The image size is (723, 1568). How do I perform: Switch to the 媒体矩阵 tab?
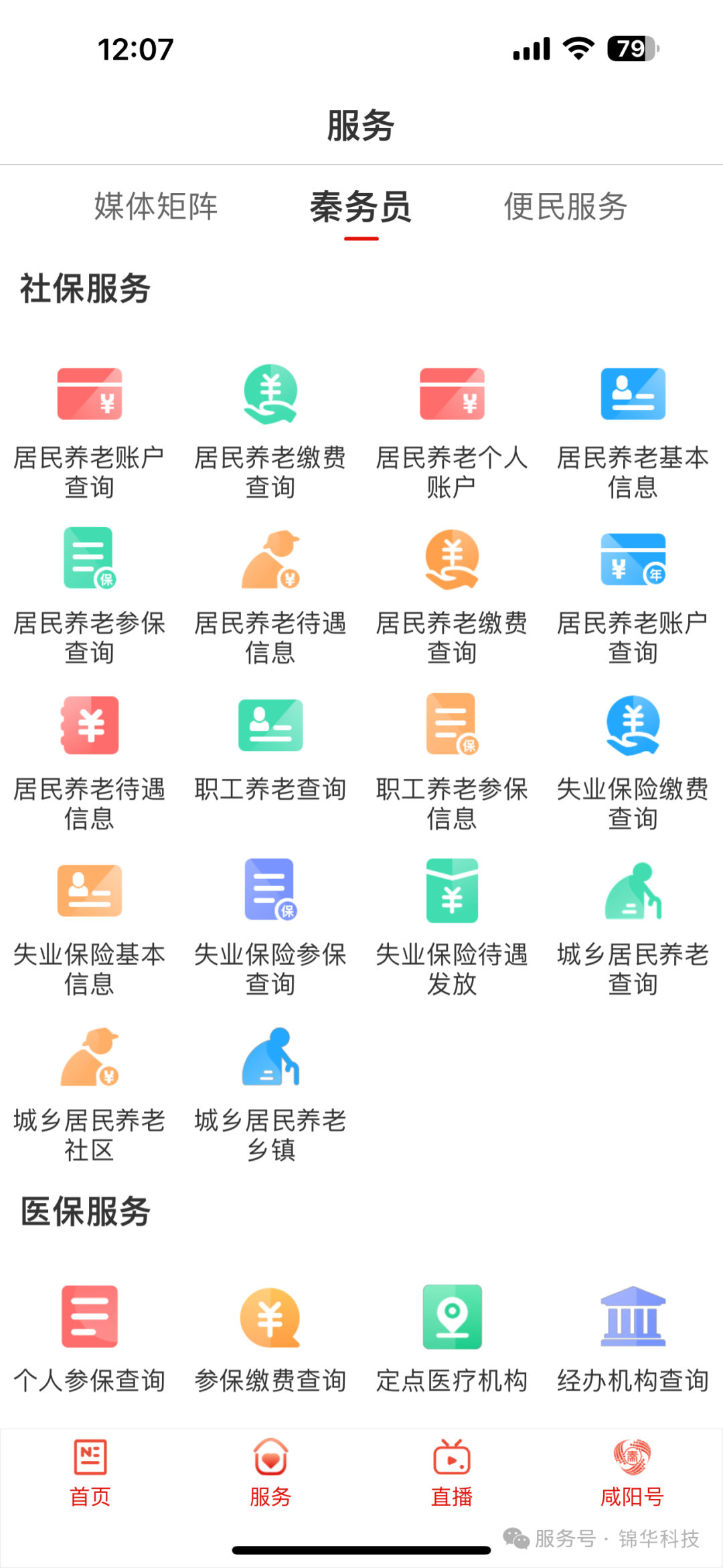click(155, 206)
